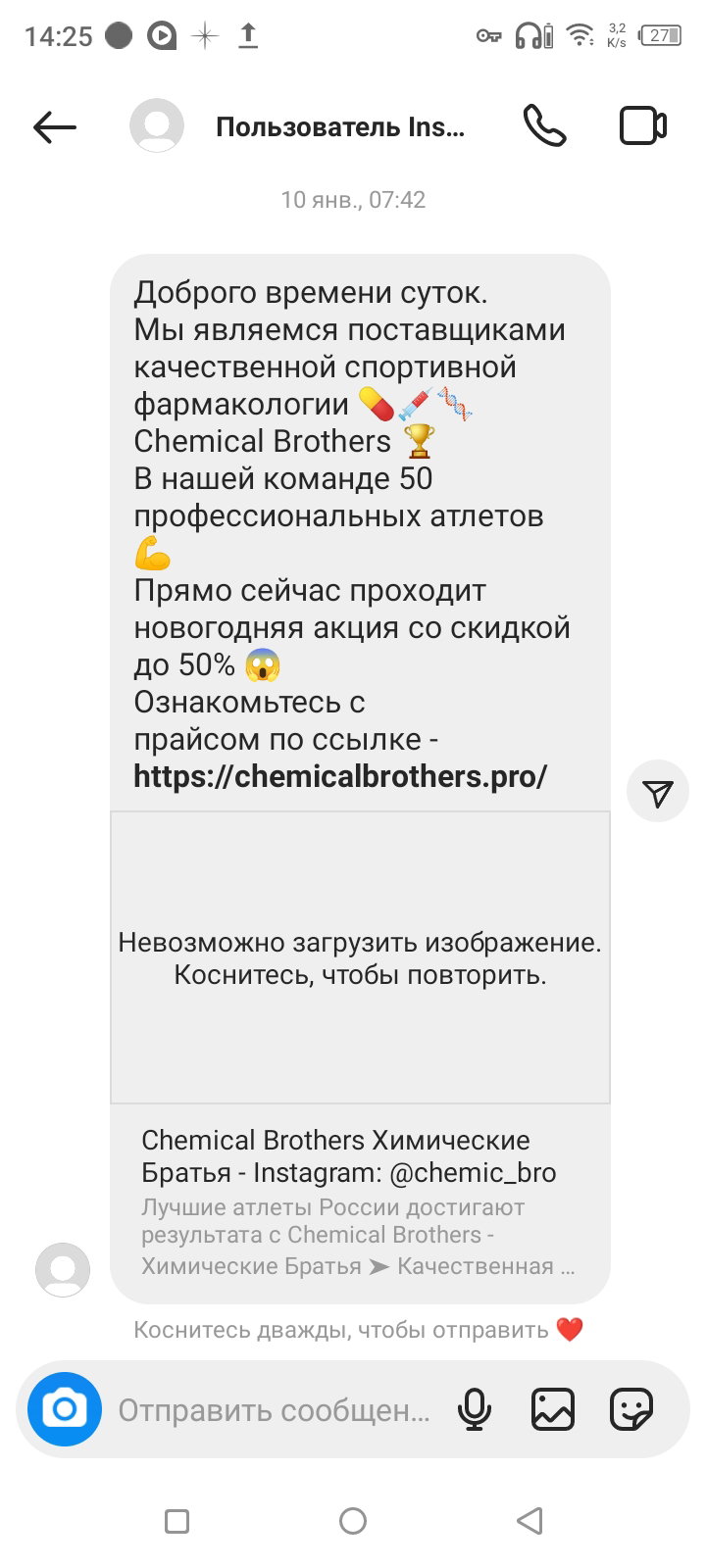Open the sticker picker
The height and width of the screenshot is (1568, 706).
[x=631, y=1409]
